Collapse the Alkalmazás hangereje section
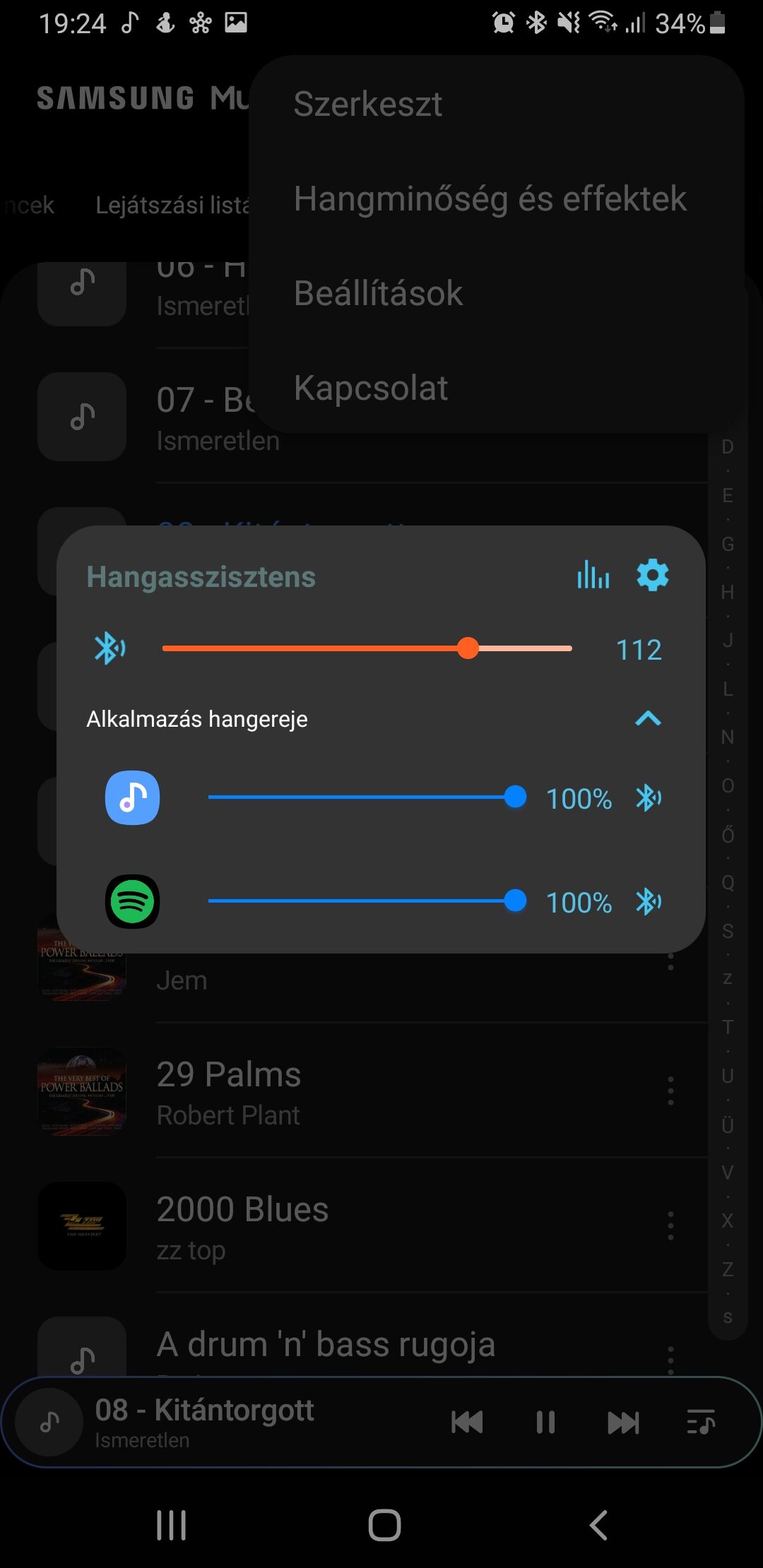This screenshot has height=1568, width=763. 647,719
